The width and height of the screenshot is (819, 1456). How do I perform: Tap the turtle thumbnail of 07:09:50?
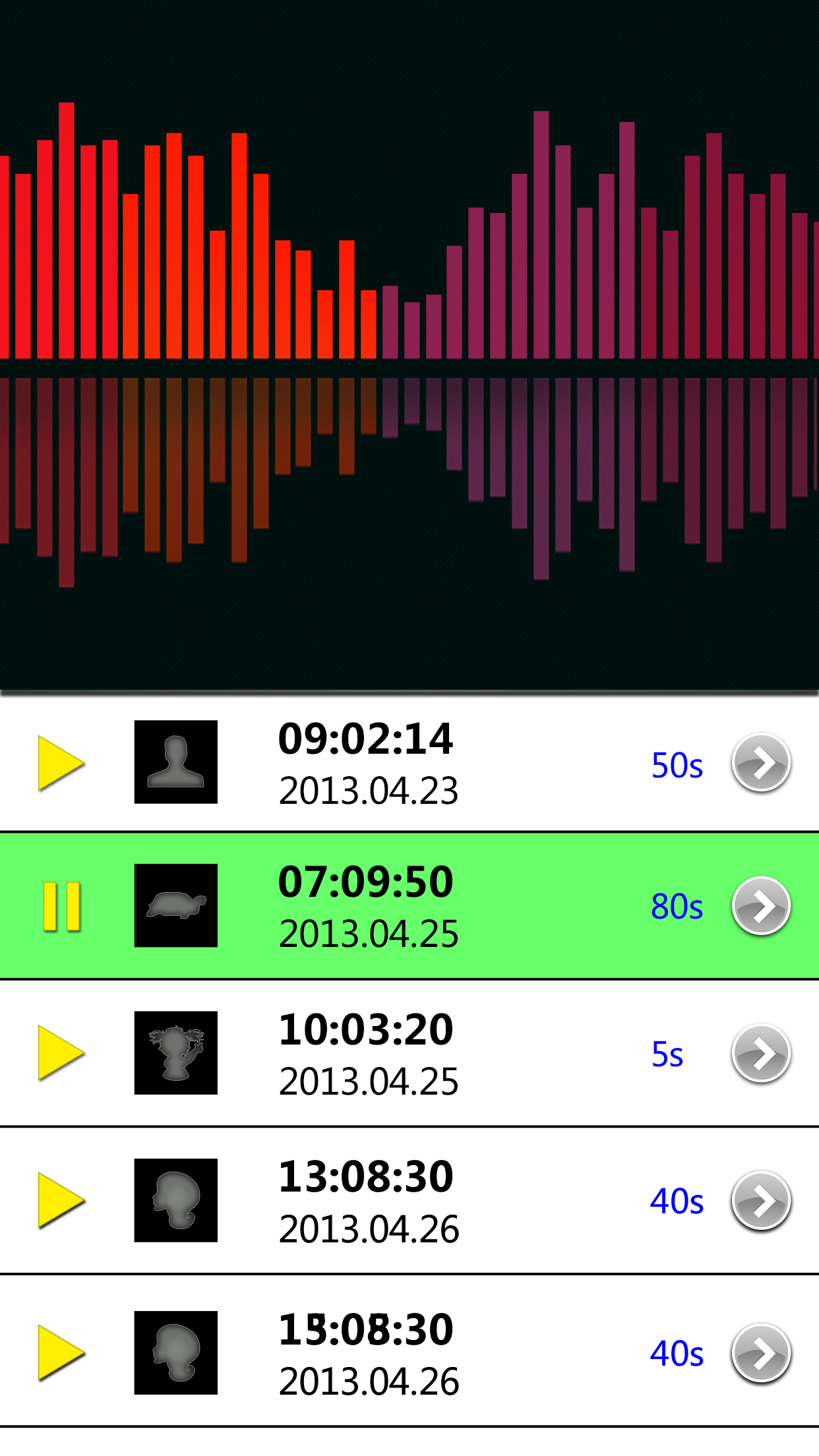click(176, 905)
